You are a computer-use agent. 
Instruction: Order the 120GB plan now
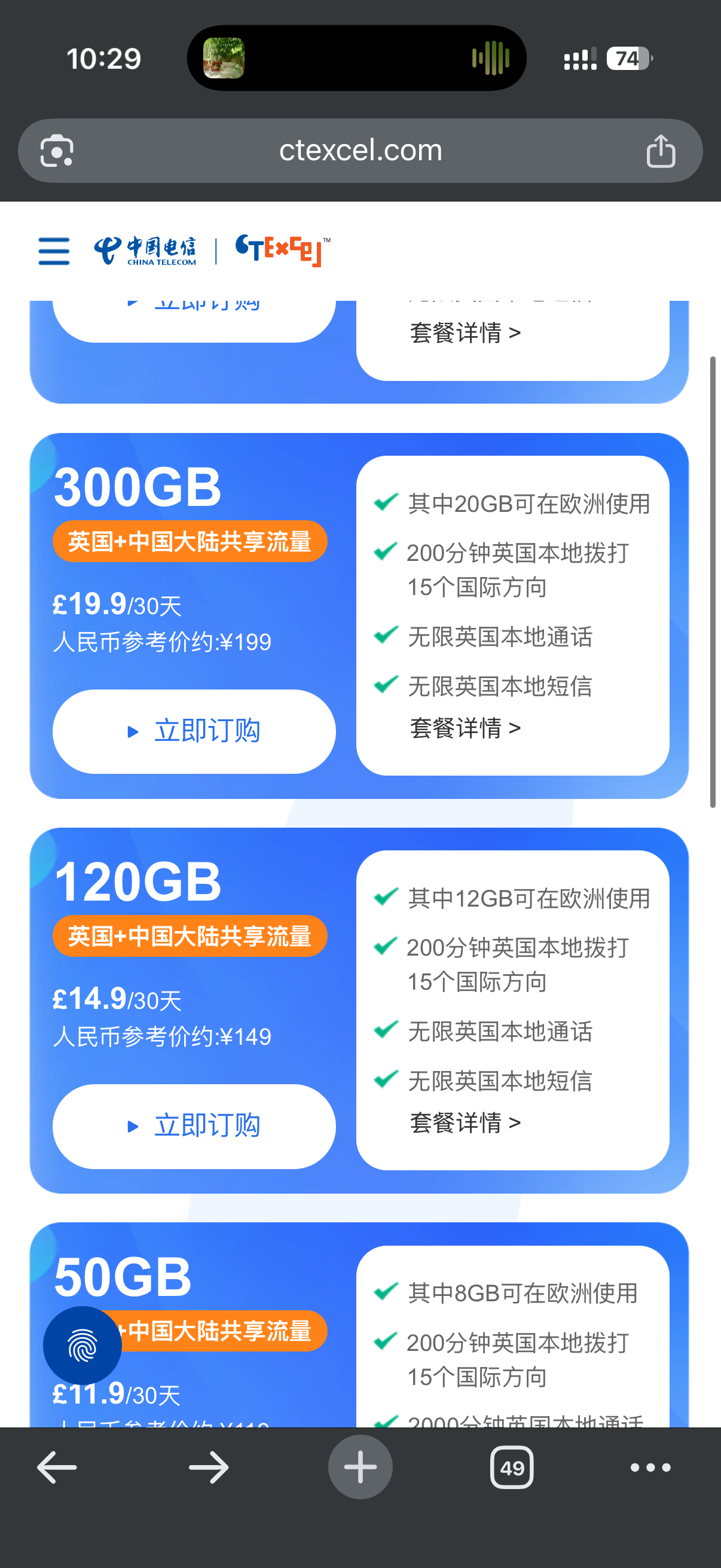(x=194, y=1125)
